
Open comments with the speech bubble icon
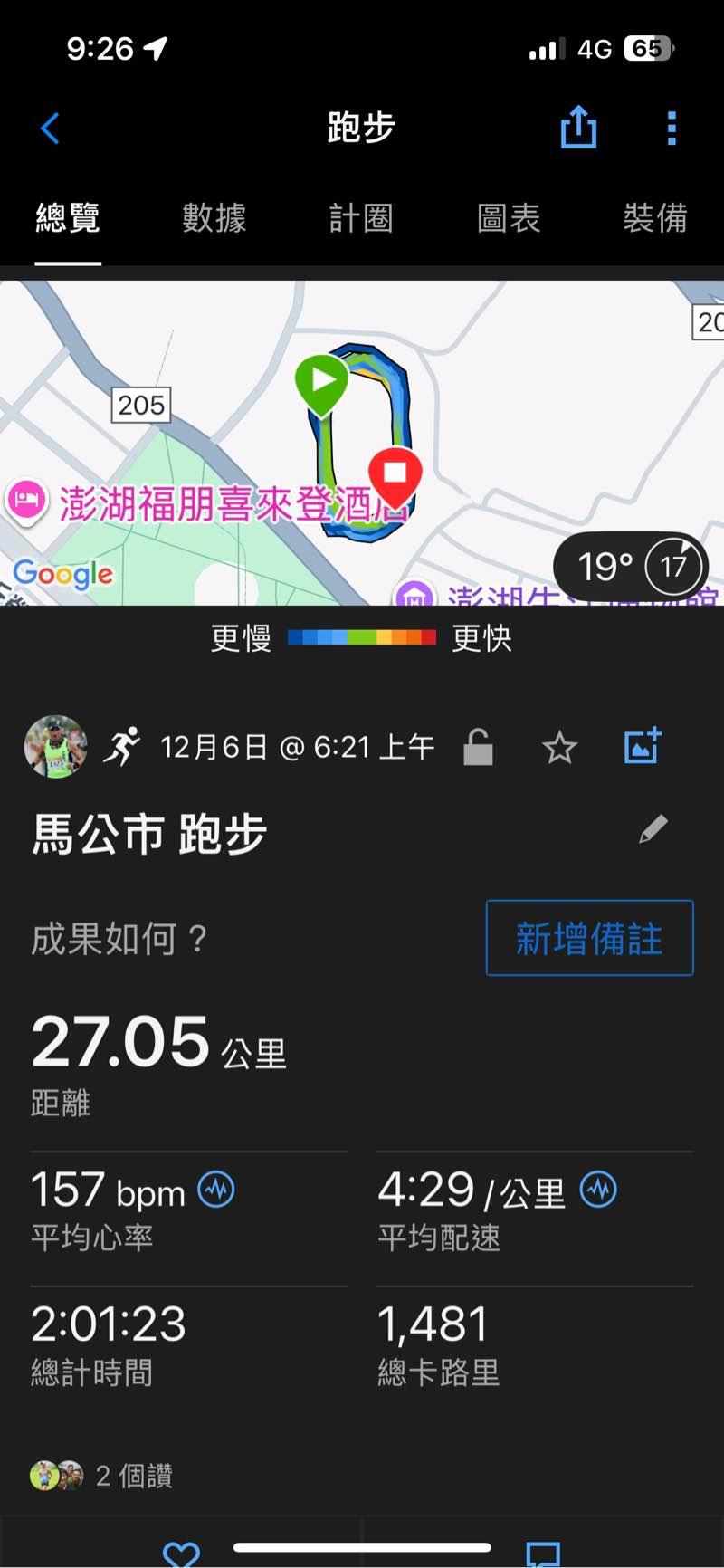coord(543,1554)
